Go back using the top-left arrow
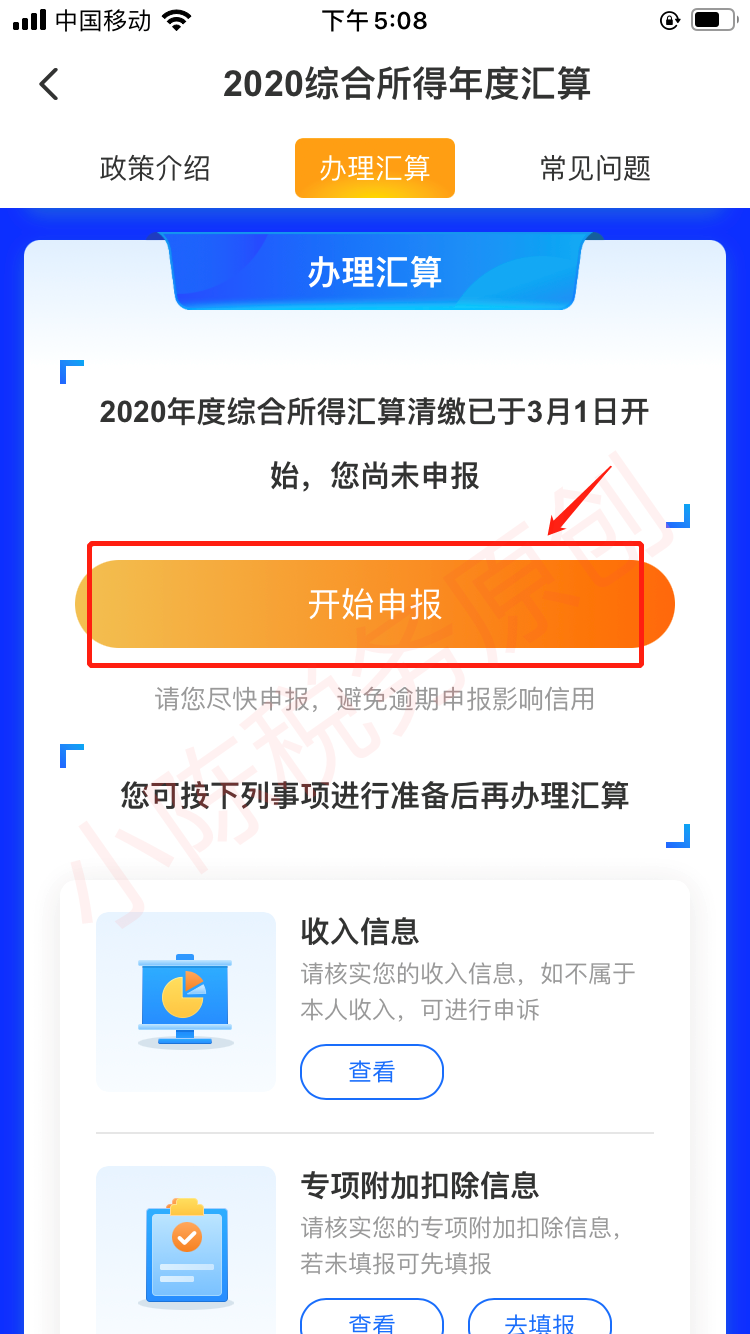Image resolution: width=750 pixels, height=1334 pixels. (49, 84)
